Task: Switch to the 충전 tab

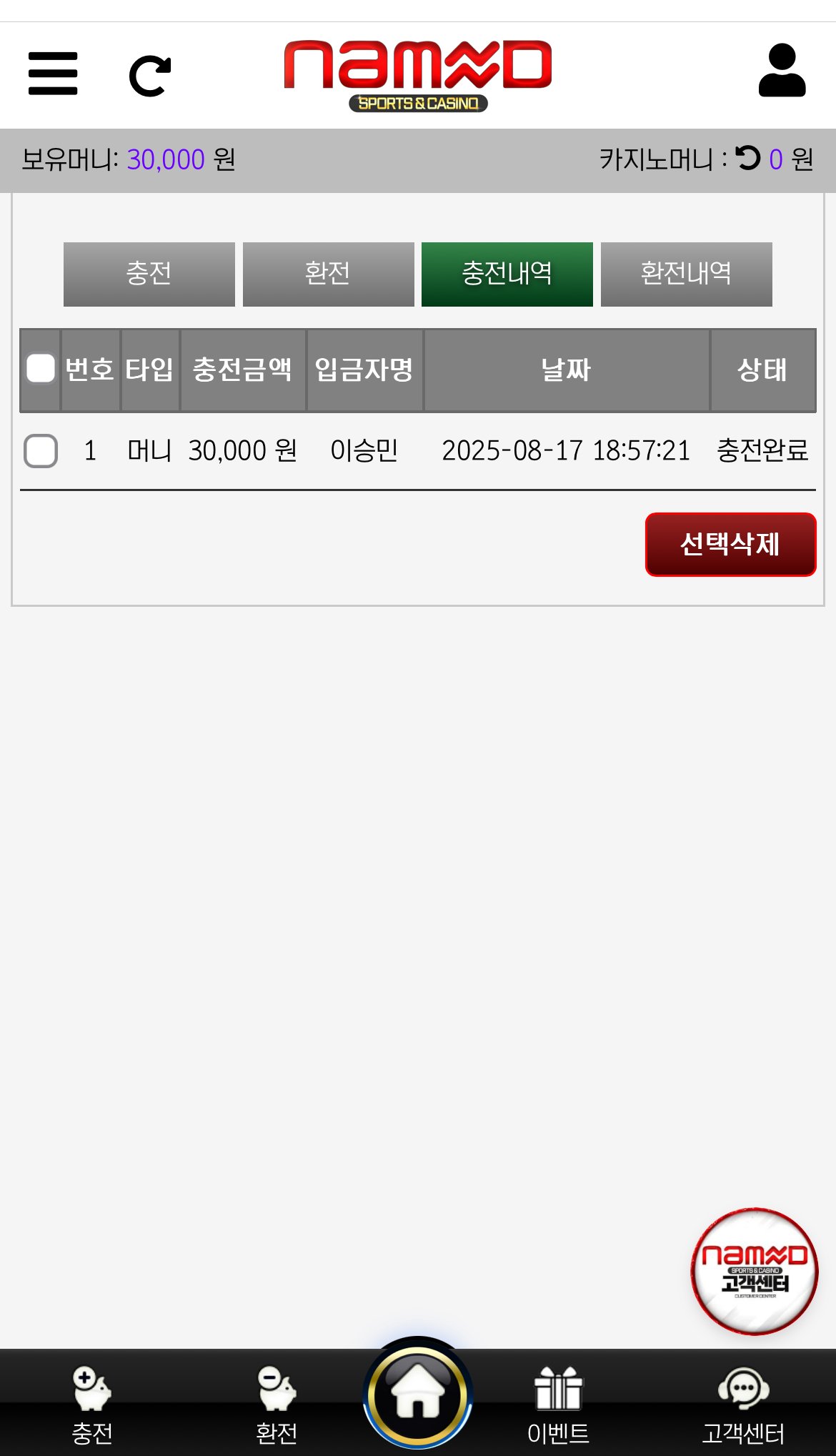Action: (149, 274)
